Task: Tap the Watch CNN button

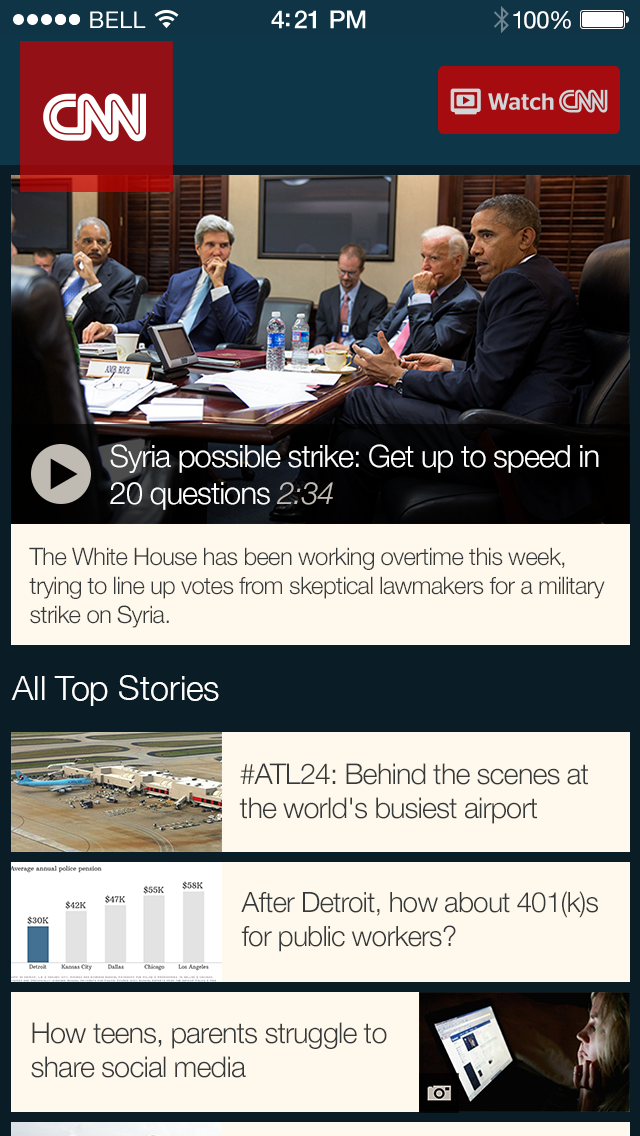Action: tap(528, 100)
